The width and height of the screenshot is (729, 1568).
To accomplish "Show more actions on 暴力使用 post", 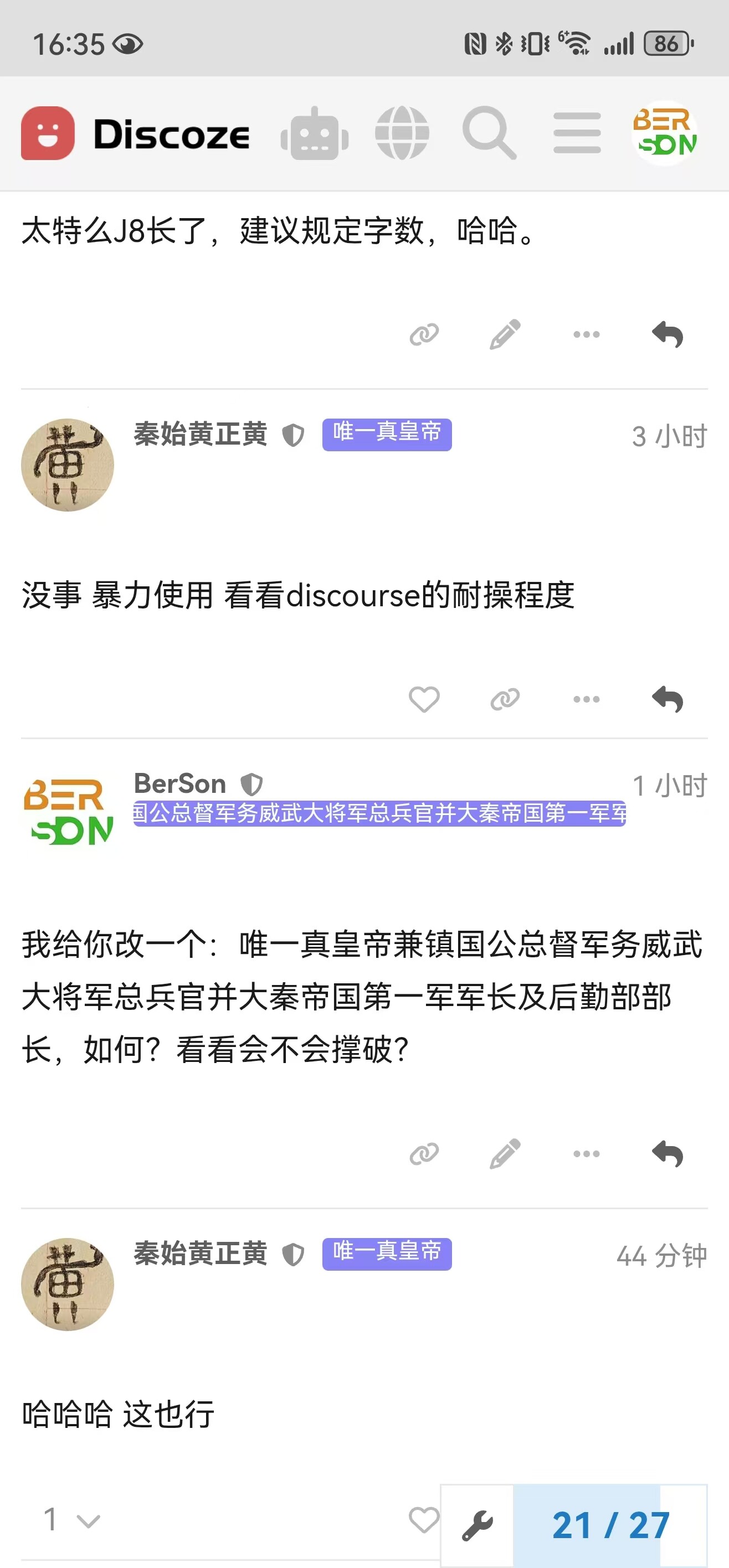I will (x=586, y=699).
